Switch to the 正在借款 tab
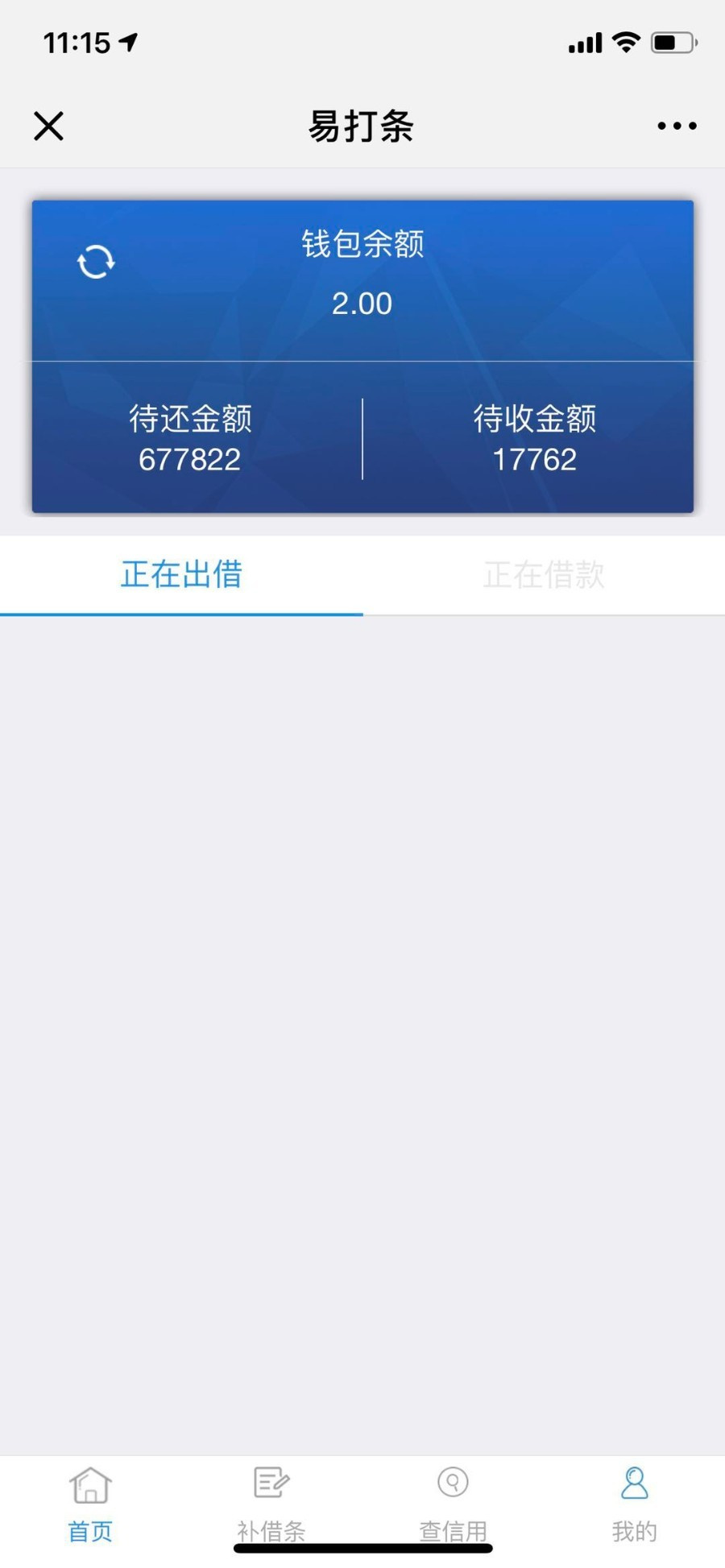The width and height of the screenshot is (725, 1568). pyautogui.click(x=544, y=574)
